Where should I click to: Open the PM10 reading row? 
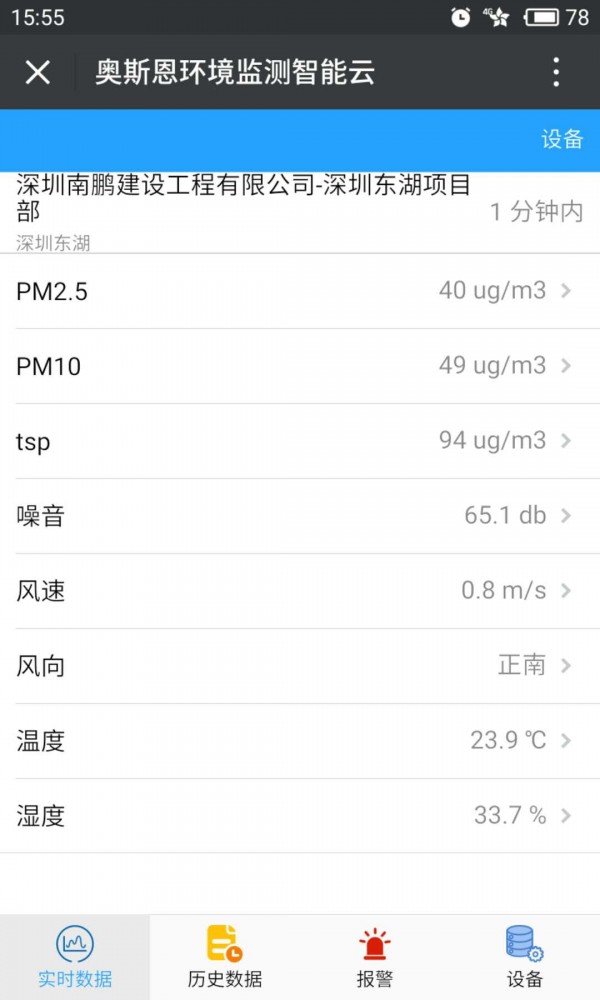pyautogui.click(x=300, y=366)
